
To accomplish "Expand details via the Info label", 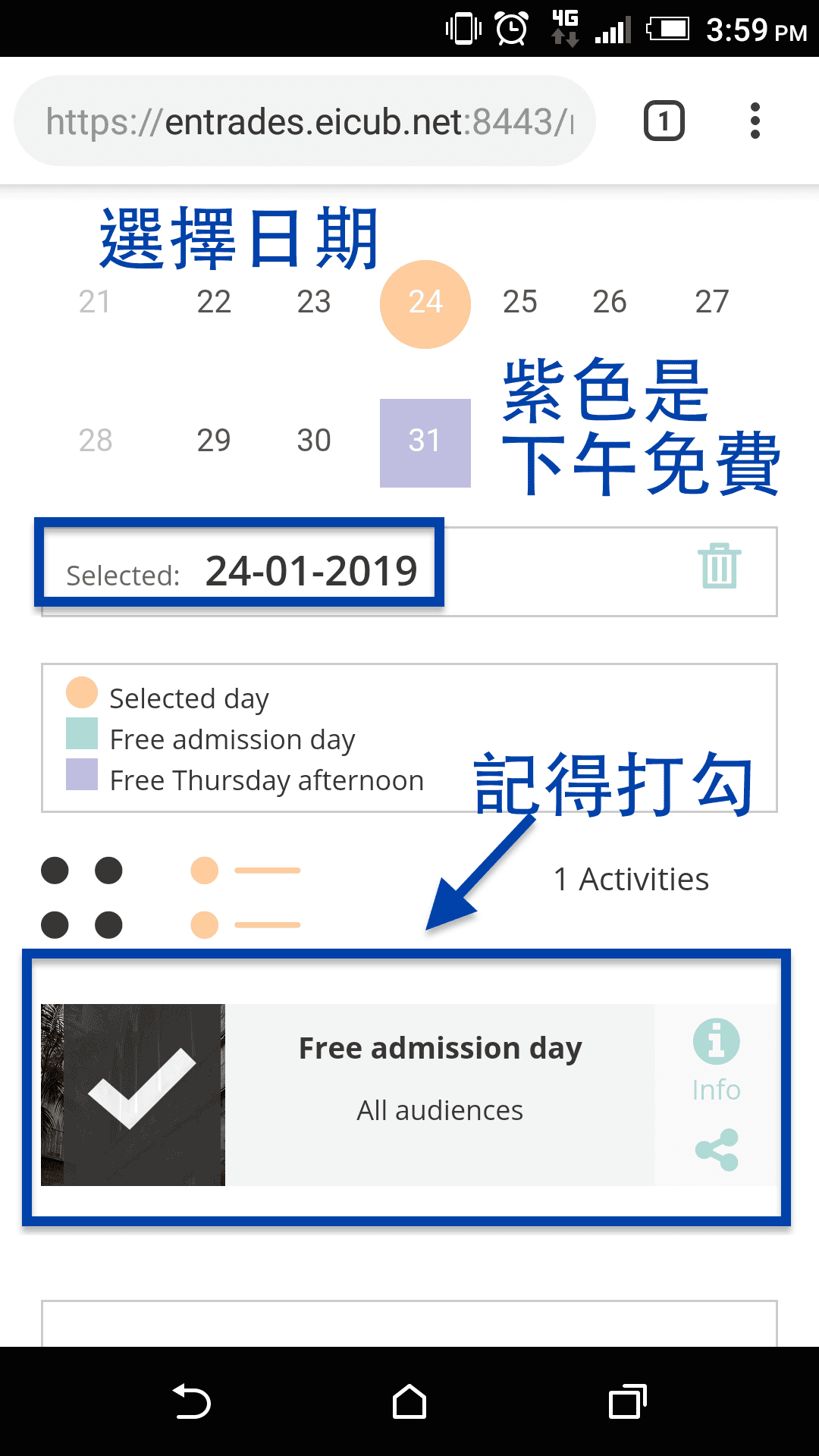I will (x=715, y=1088).
